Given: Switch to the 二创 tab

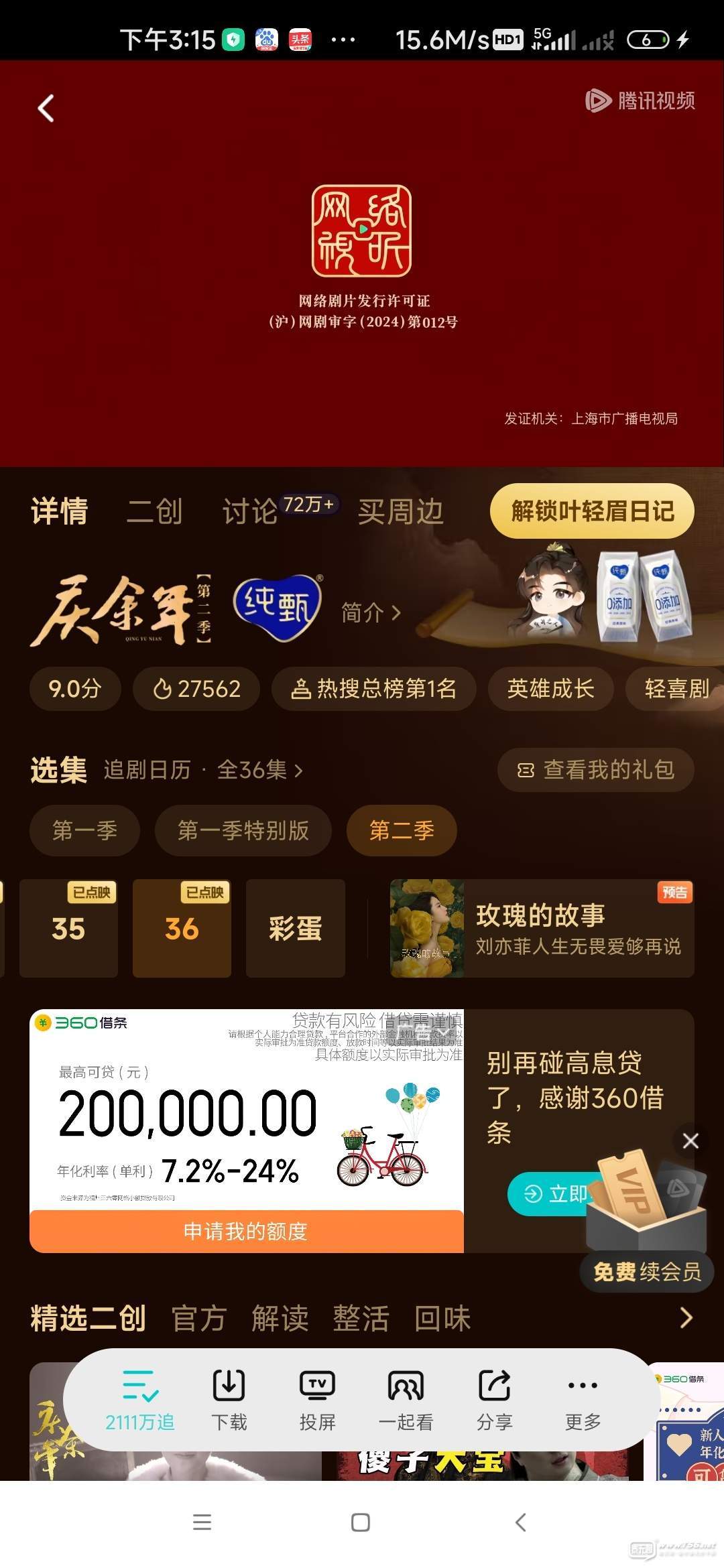Looking at the screenshot, I should tap(154, 512).
